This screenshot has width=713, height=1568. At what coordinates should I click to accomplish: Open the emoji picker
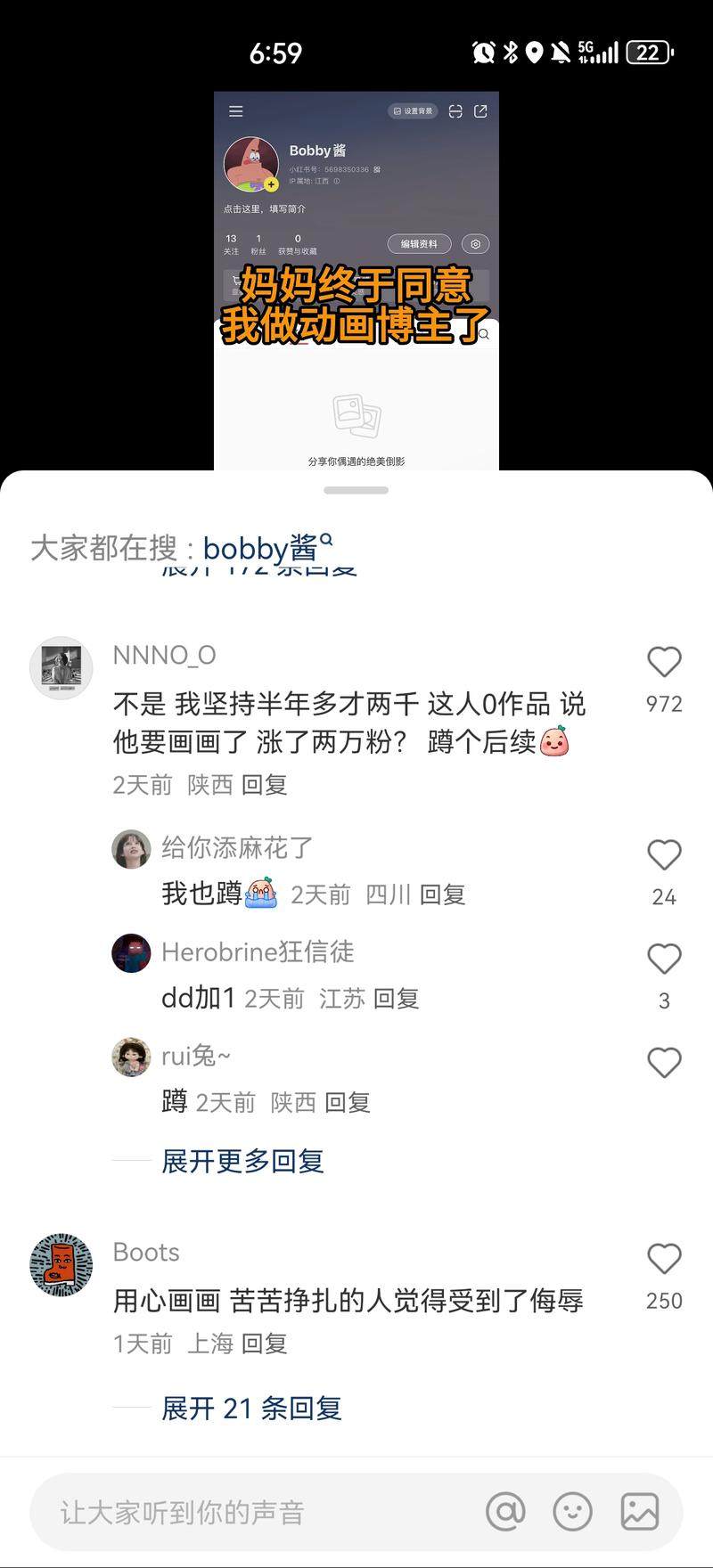tap(572, 1512)
